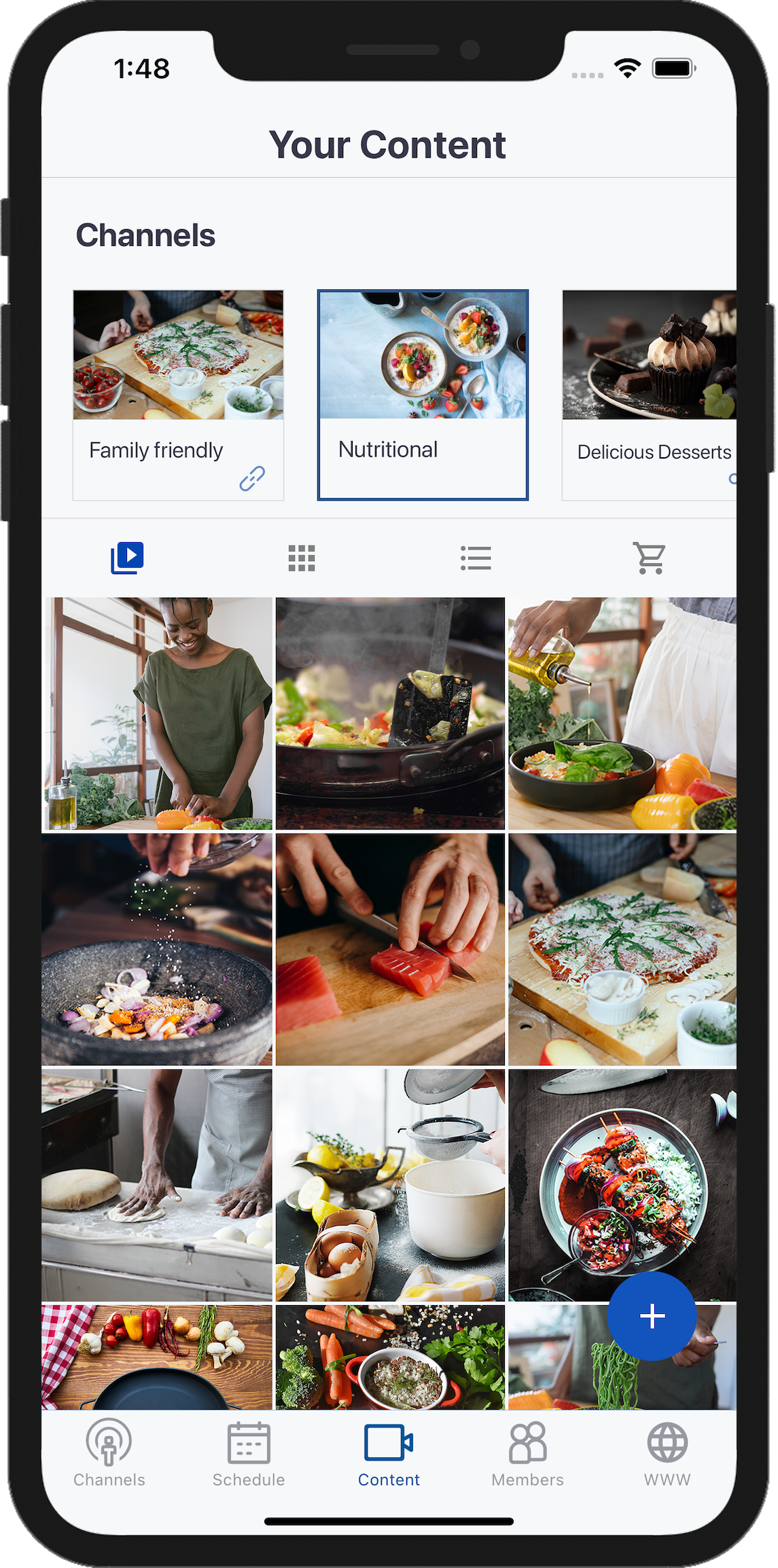
Task: Open the steaming stir-fry pan video
Action: (x=390, y=713)
